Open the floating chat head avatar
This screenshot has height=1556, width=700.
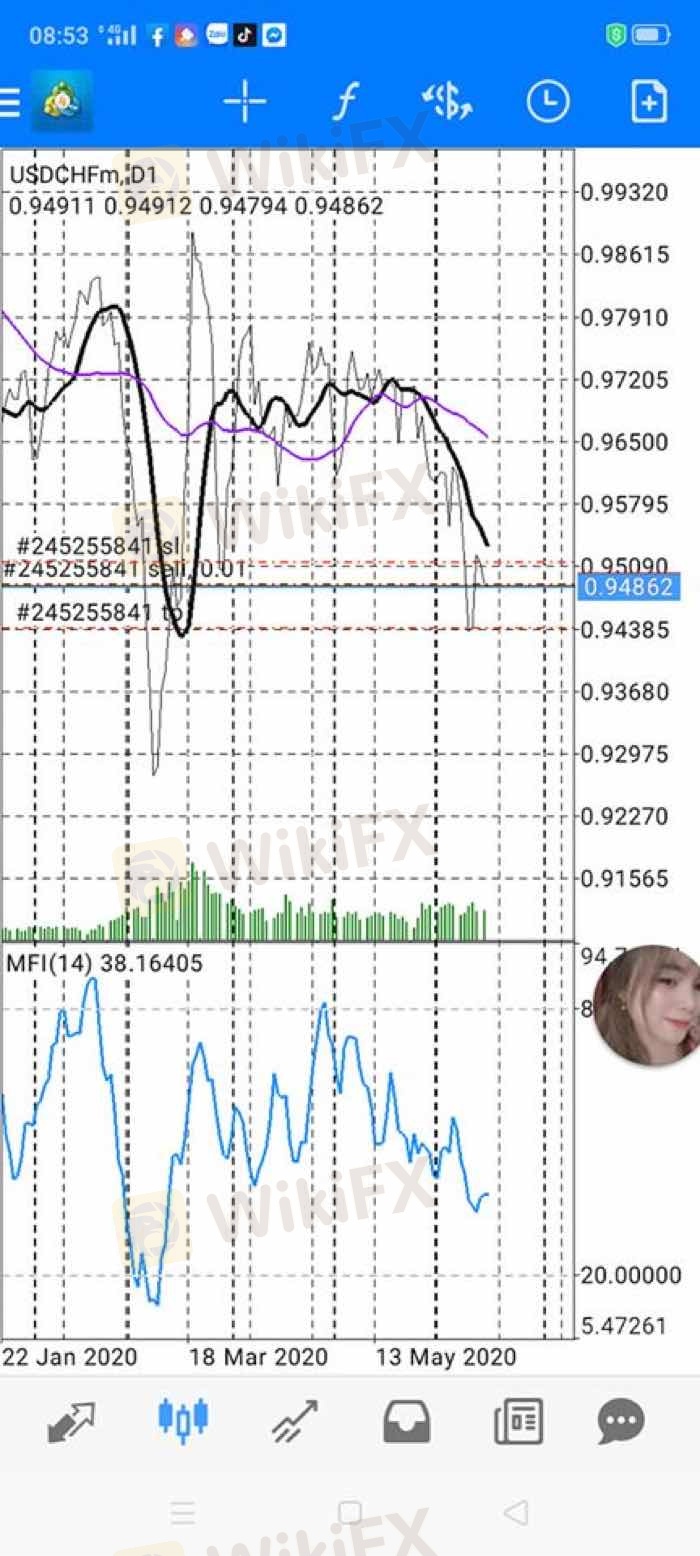point(648,1005)
